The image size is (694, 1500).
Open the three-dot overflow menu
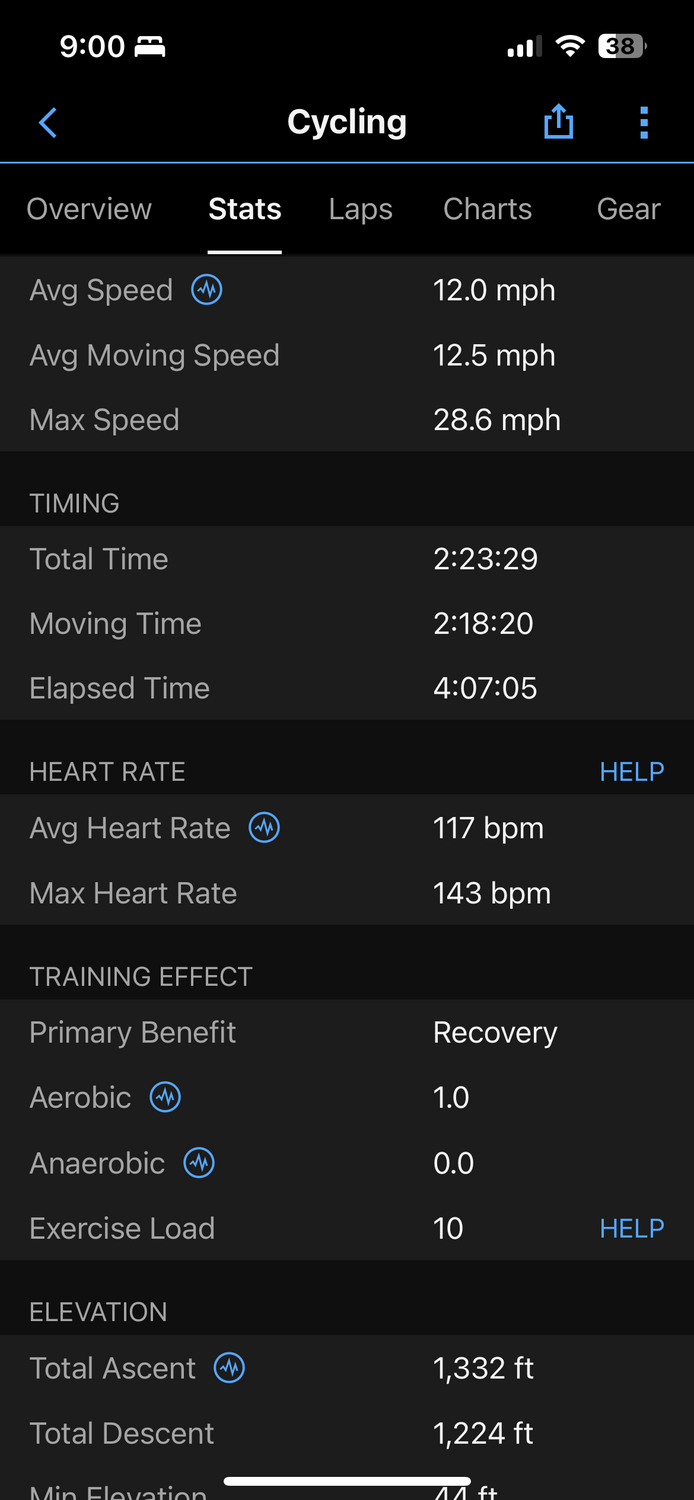pos(643,123)
